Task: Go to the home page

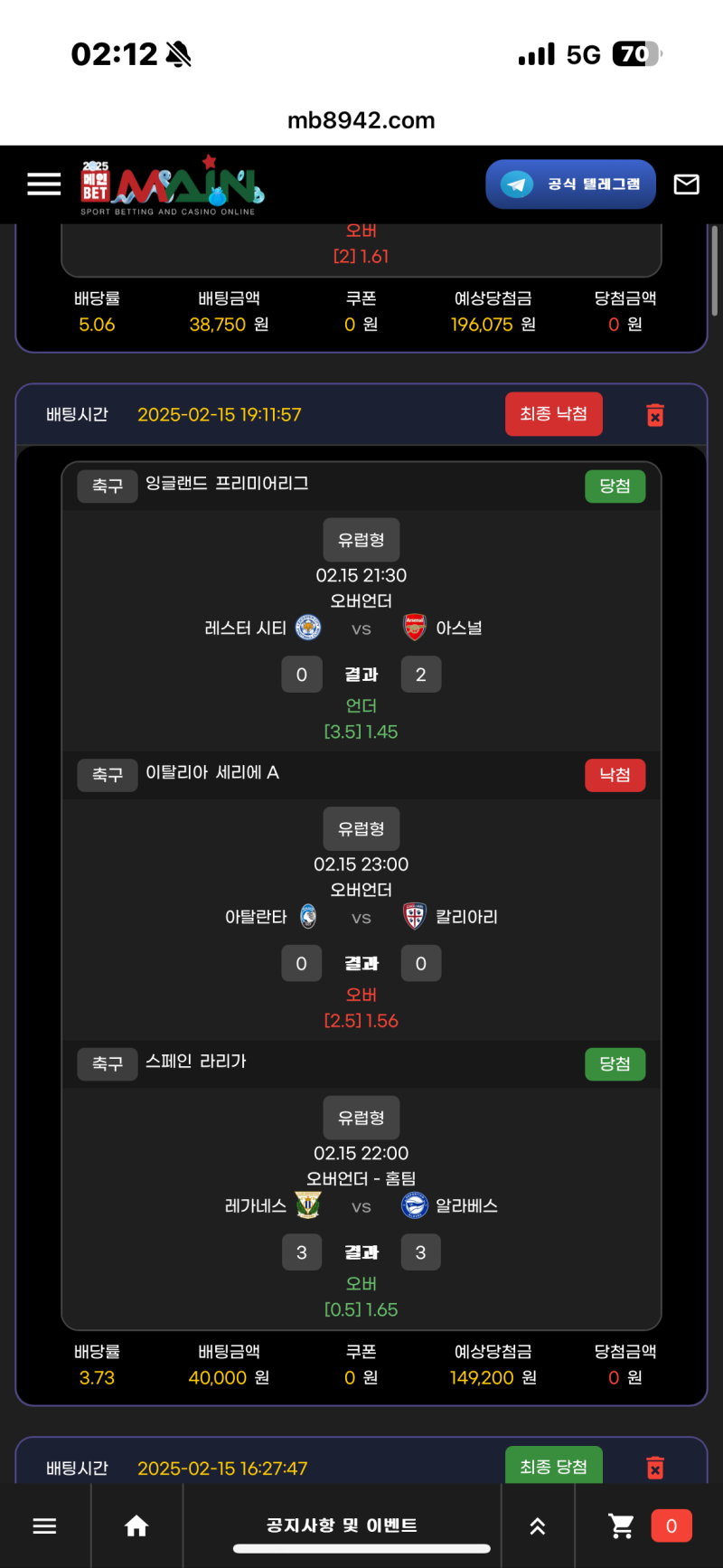Action: [136, 1526]
